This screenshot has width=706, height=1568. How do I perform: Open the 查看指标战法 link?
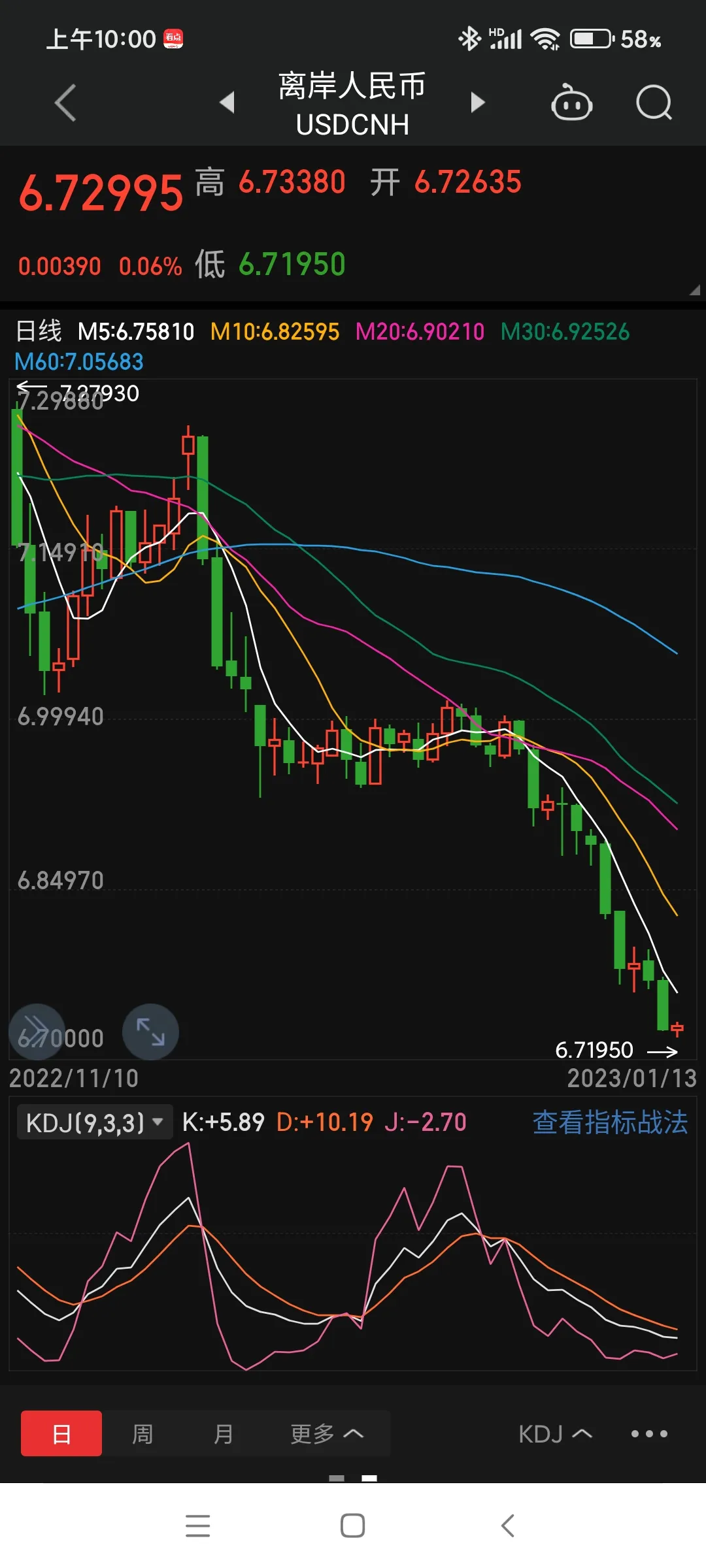pos(610,1122)
